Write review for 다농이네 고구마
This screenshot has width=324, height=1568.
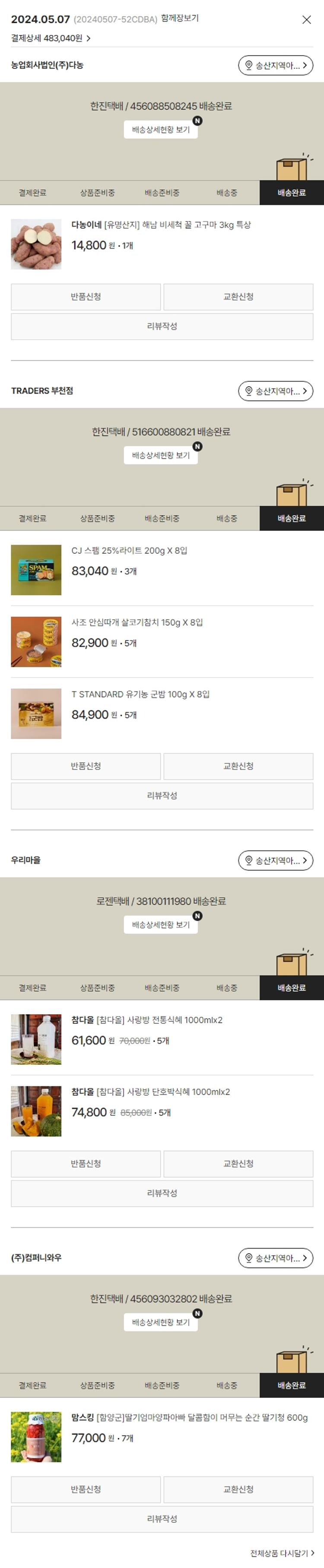click(162, 326)
